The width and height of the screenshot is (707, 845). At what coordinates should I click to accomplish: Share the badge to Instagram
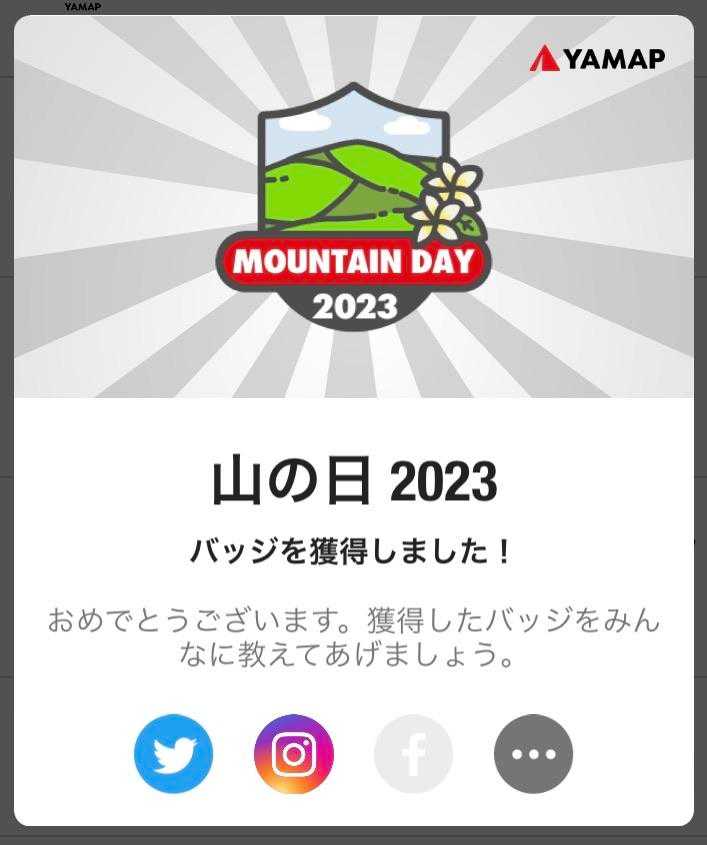[x=294, y=754]
